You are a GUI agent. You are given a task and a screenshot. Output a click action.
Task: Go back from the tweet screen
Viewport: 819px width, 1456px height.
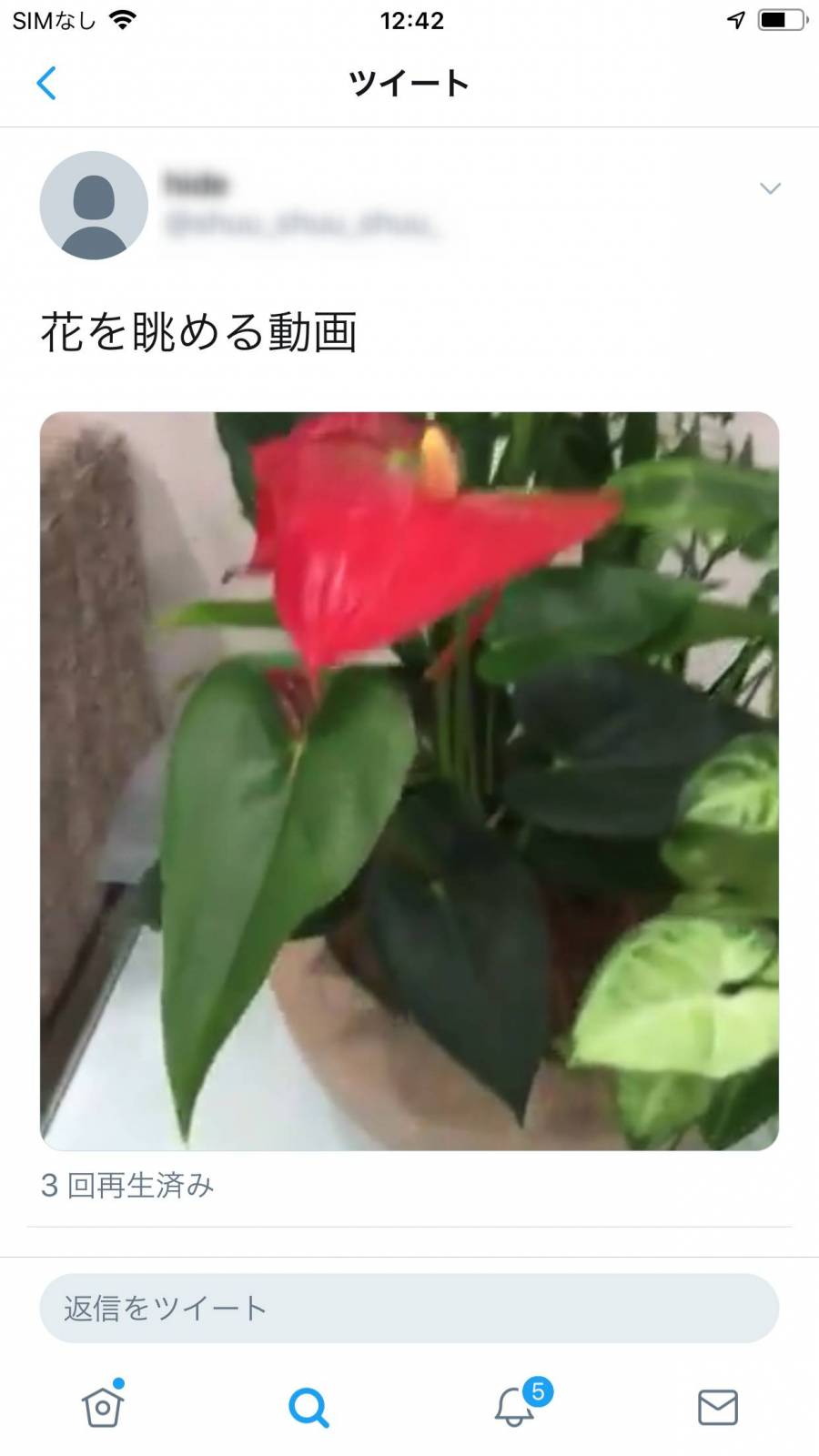pos(46,83)
